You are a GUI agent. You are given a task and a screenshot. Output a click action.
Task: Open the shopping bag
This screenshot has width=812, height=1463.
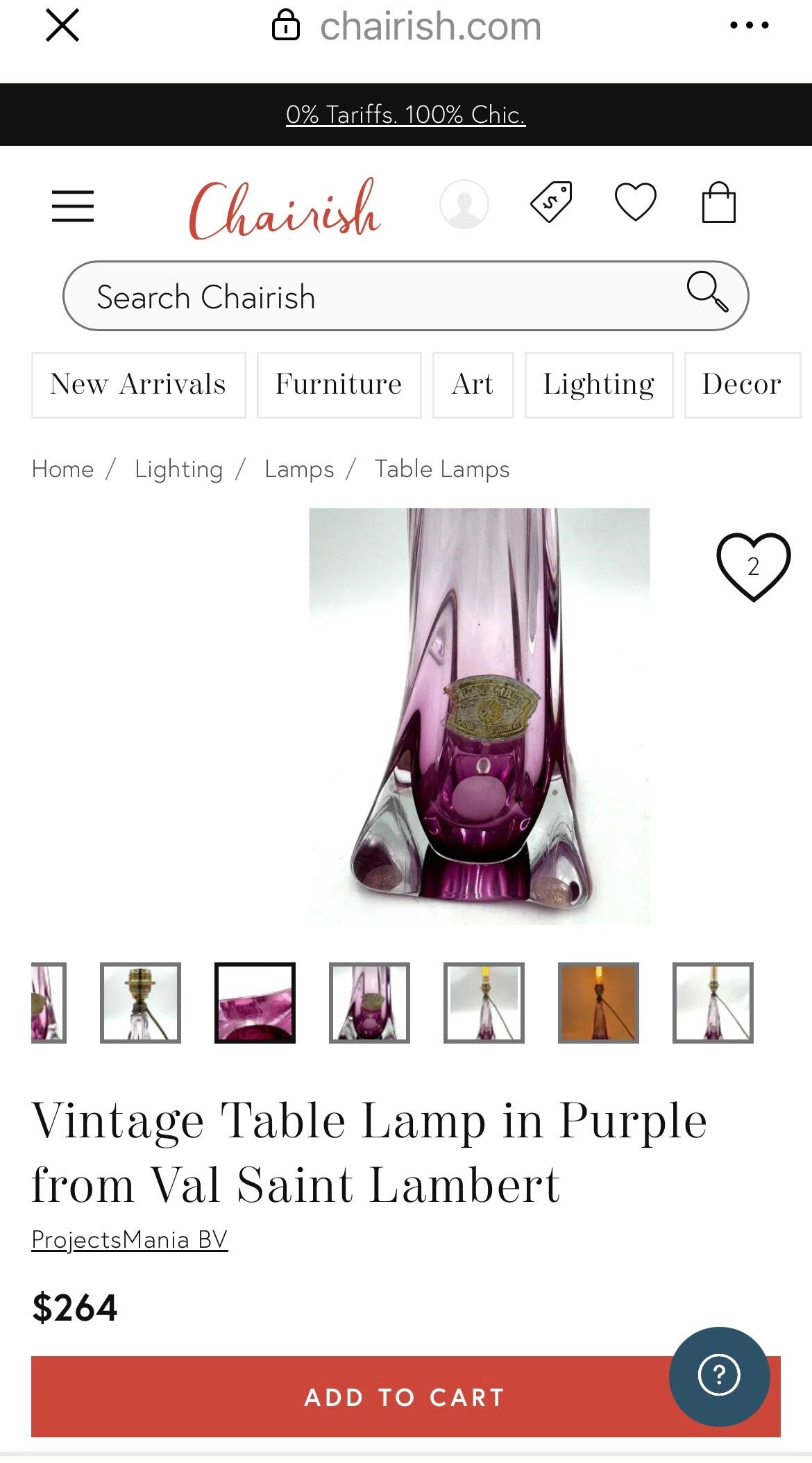(x=718, y=203)
